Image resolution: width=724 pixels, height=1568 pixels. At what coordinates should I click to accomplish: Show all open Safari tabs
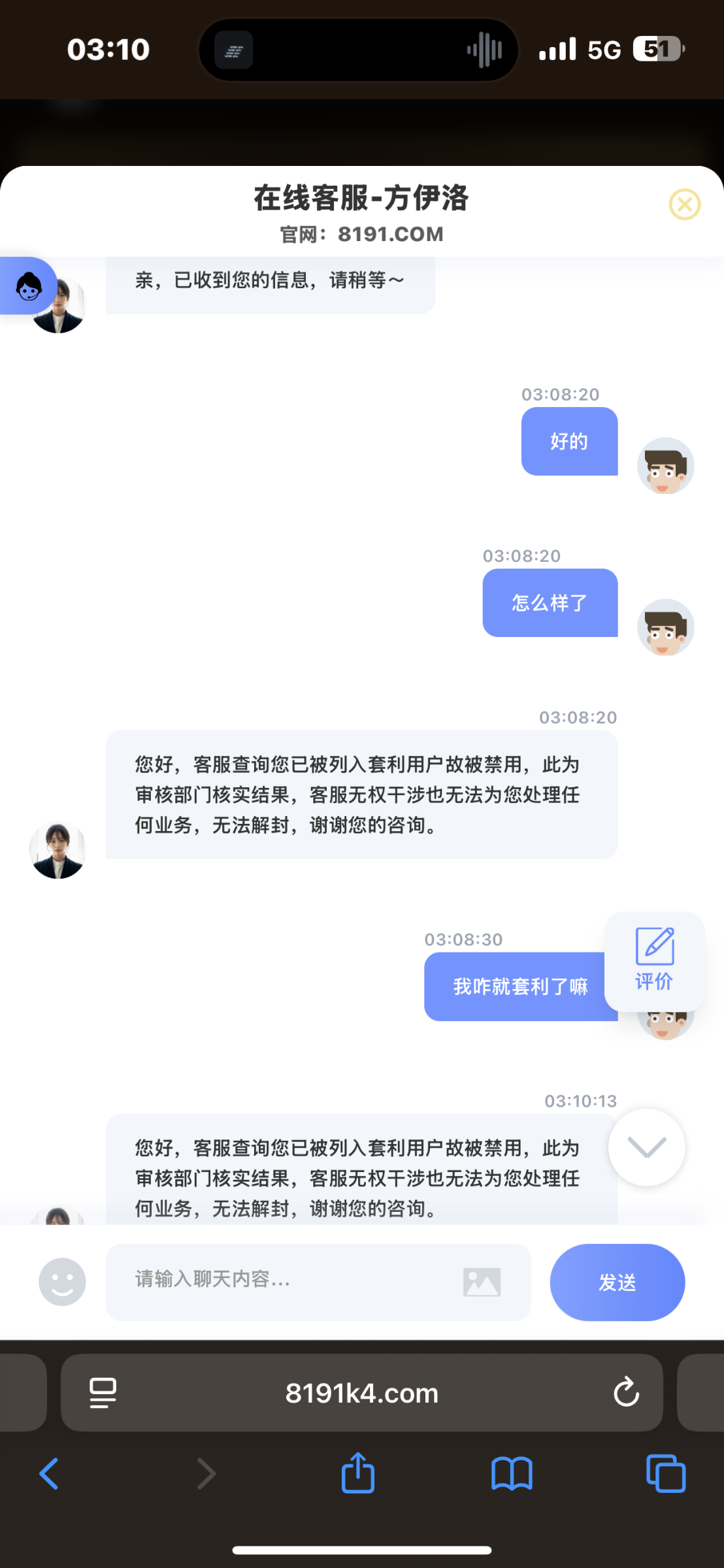point(665,1474)
